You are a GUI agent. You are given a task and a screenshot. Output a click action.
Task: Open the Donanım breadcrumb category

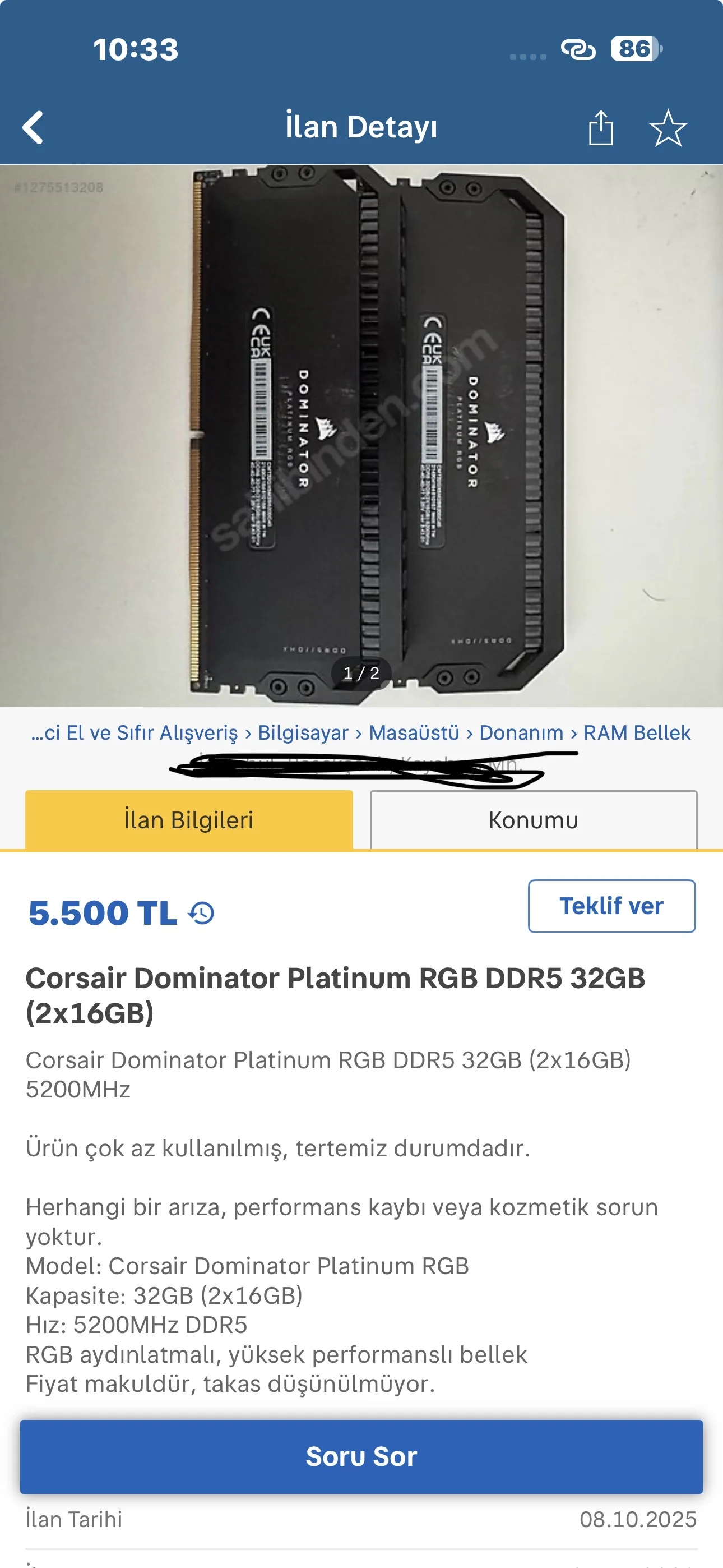pos(521,733)
